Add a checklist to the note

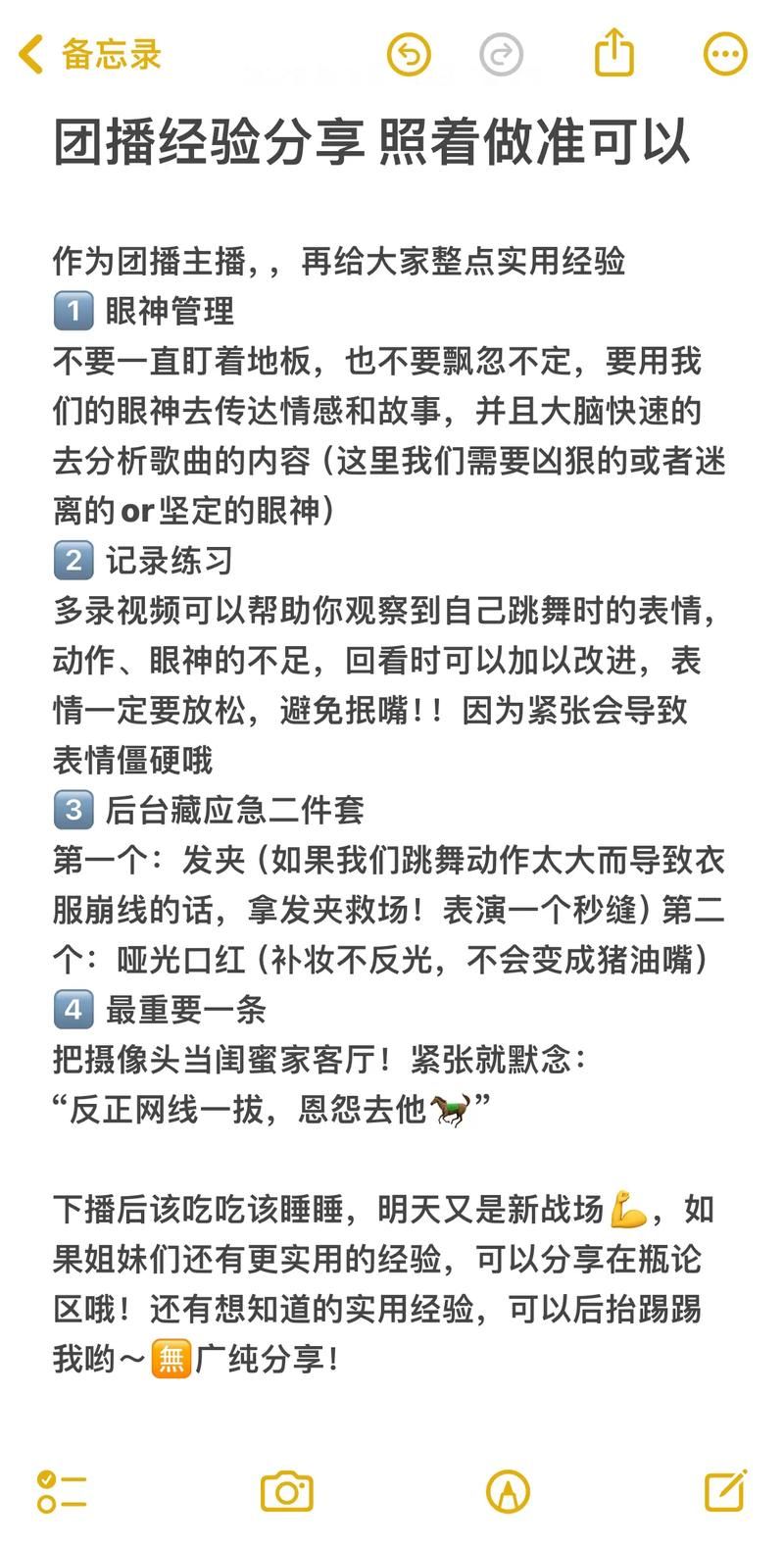pos(61,1491)
